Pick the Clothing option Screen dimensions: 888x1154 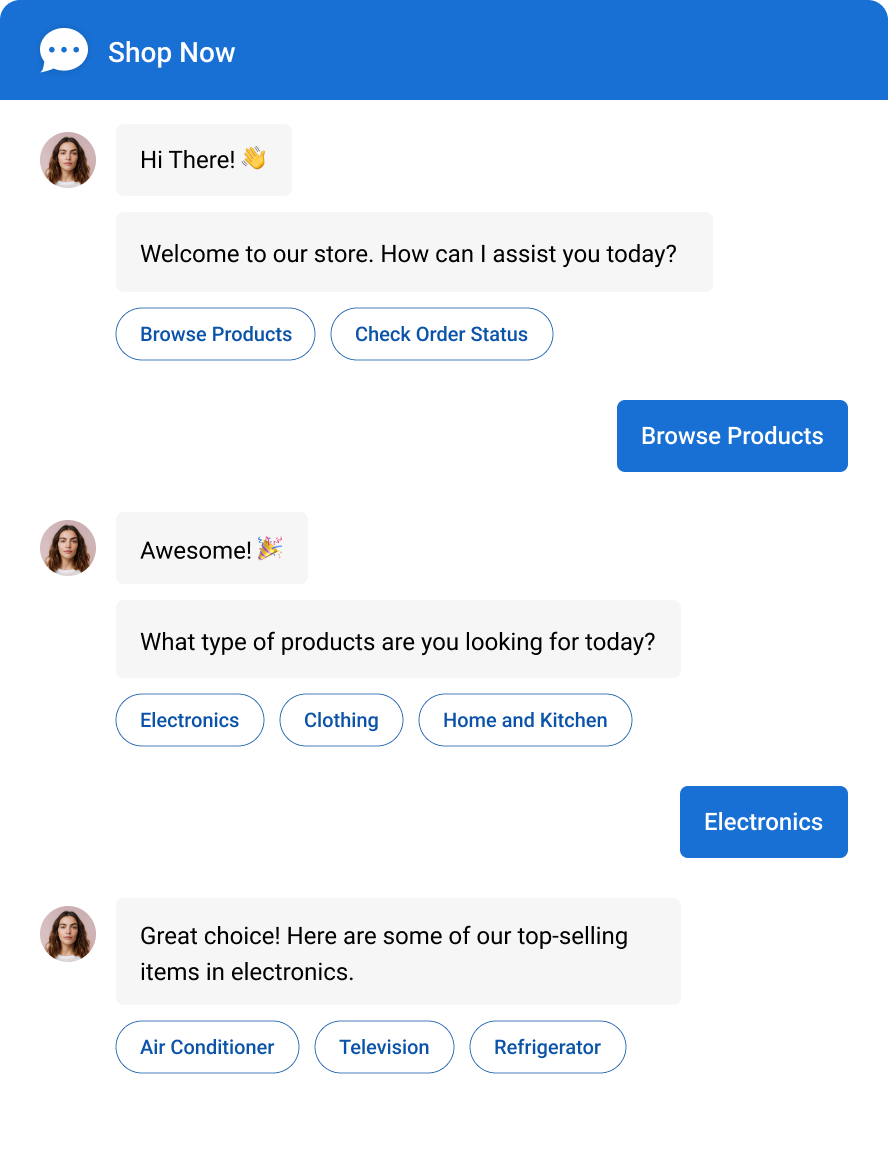click(341, 720)
